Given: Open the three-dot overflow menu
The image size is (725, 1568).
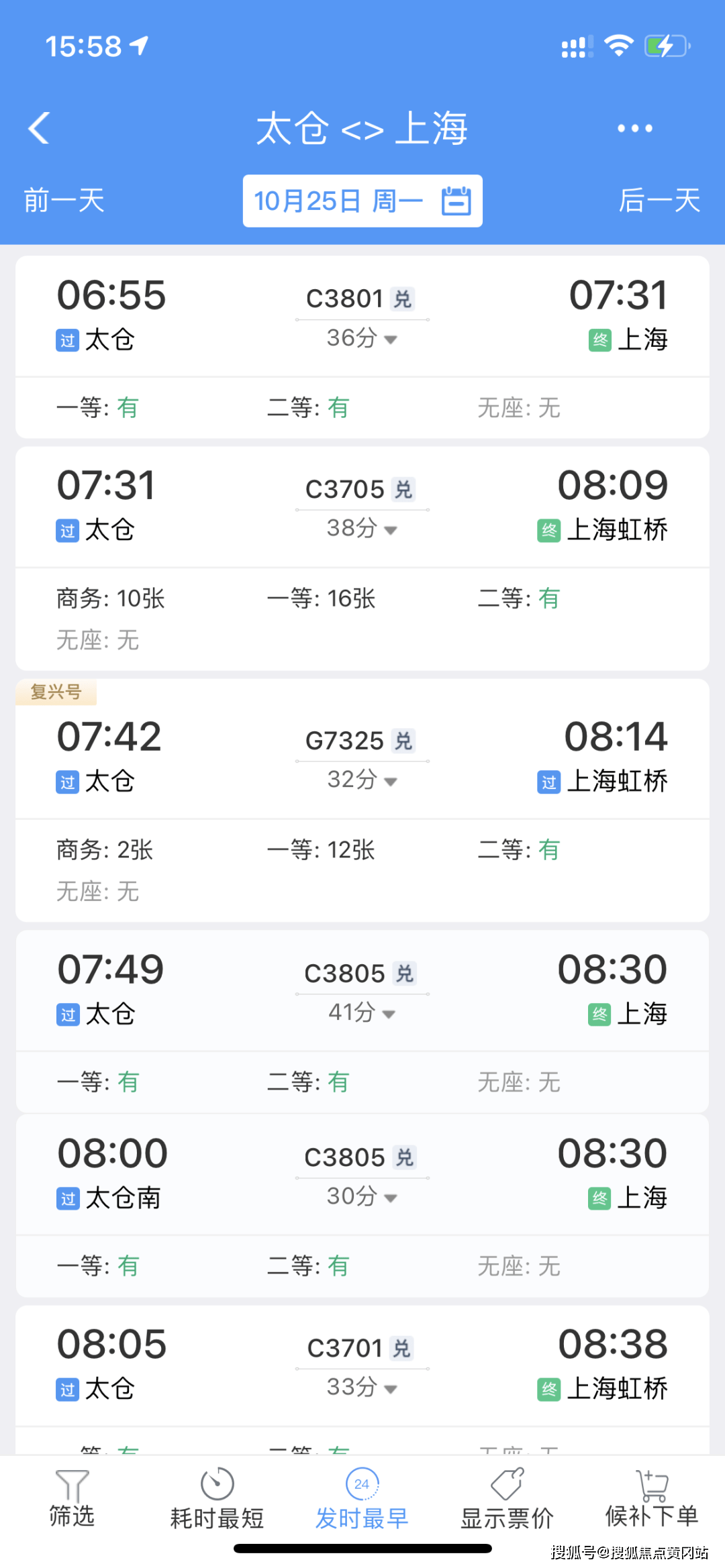Looking at the screenshot, I should pyautogui.click(x=634, y=128).
